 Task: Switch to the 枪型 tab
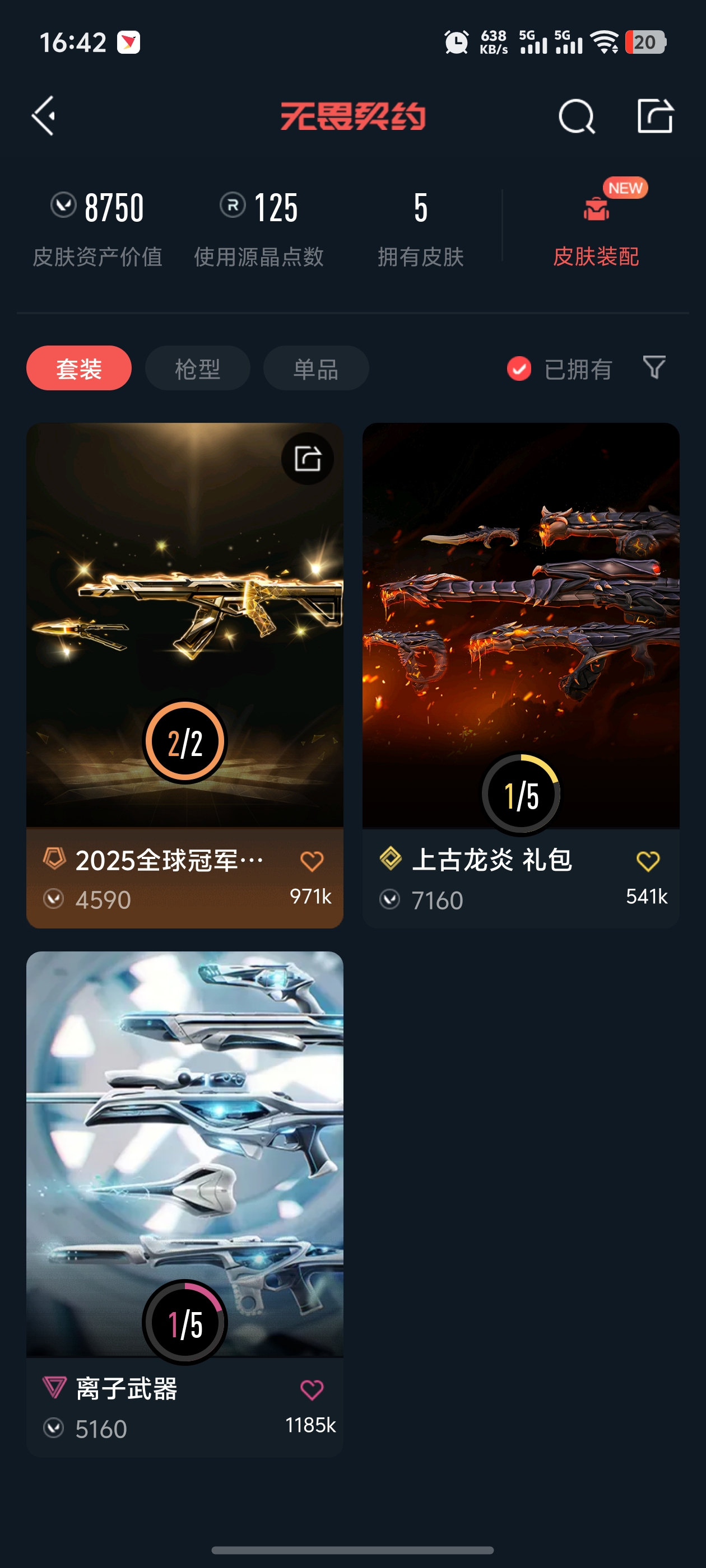(197, 368)
